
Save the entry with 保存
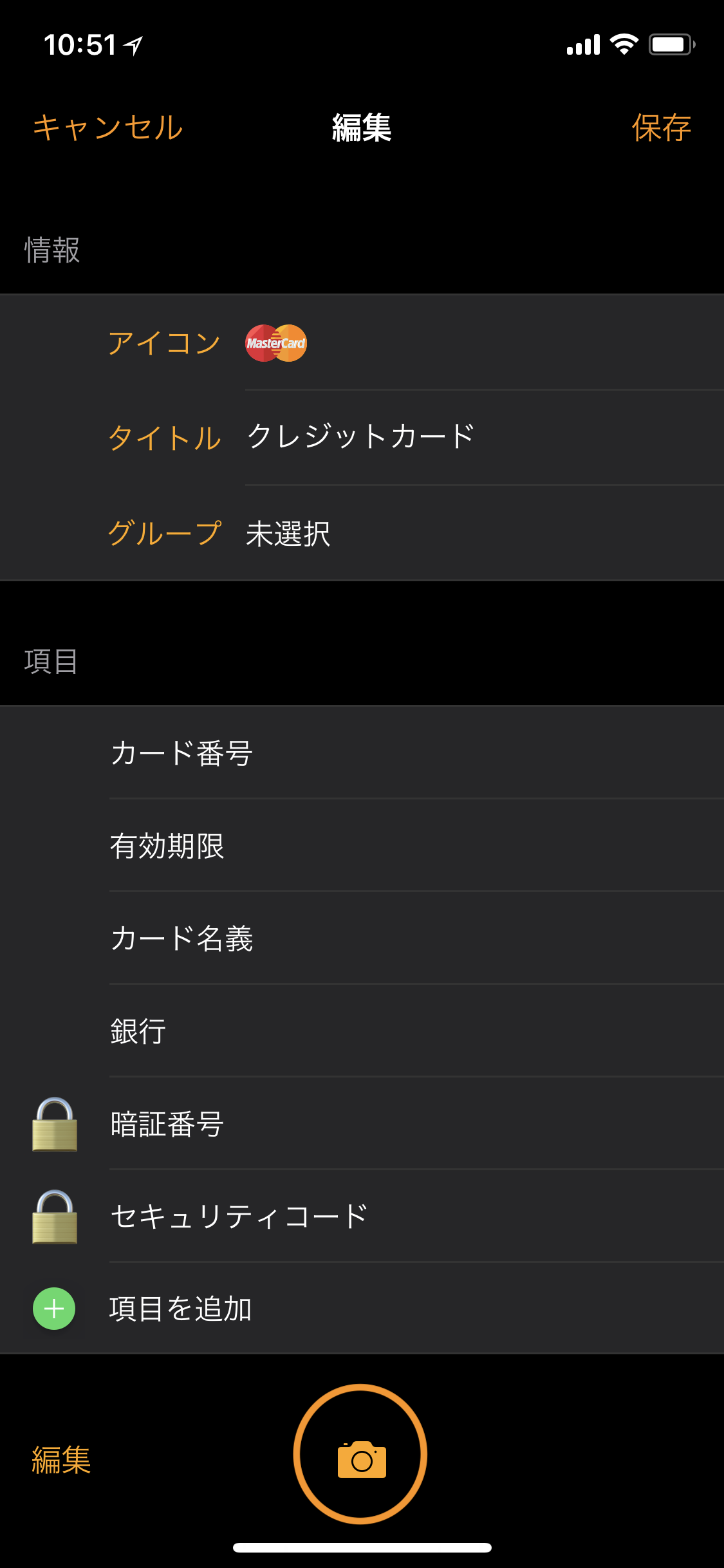(x=662, y=127)
